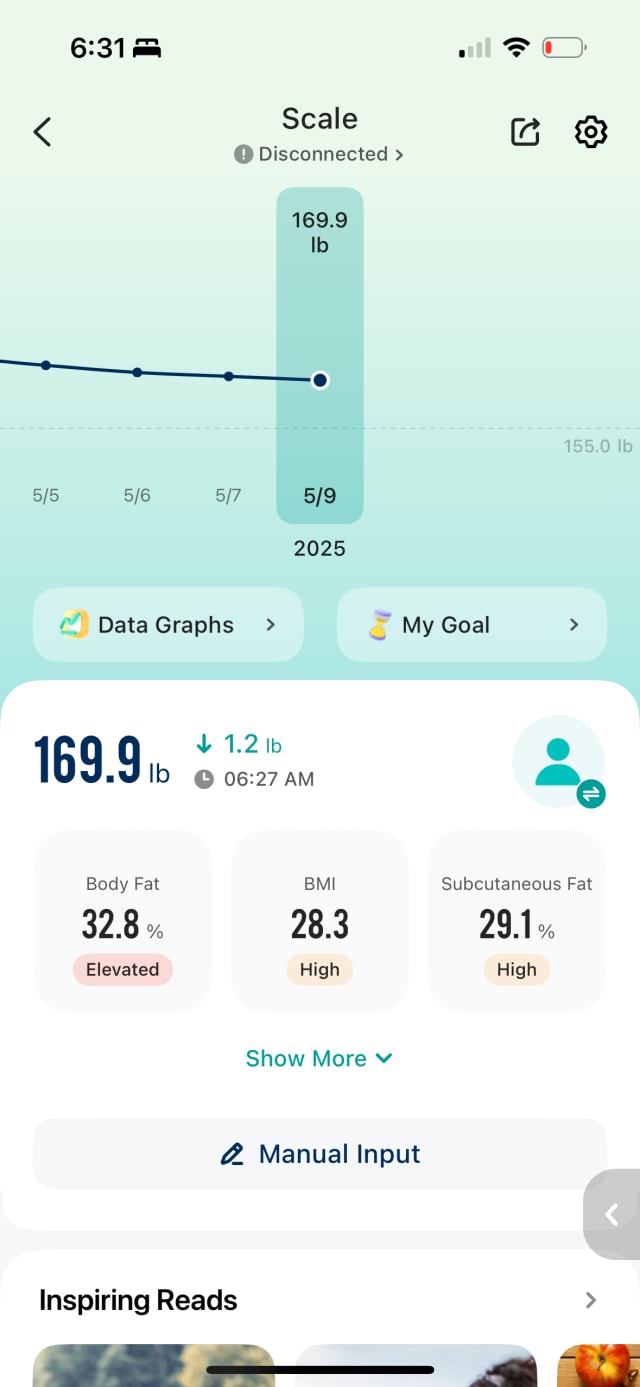Go back using the top-left arrow

[42, 132]
